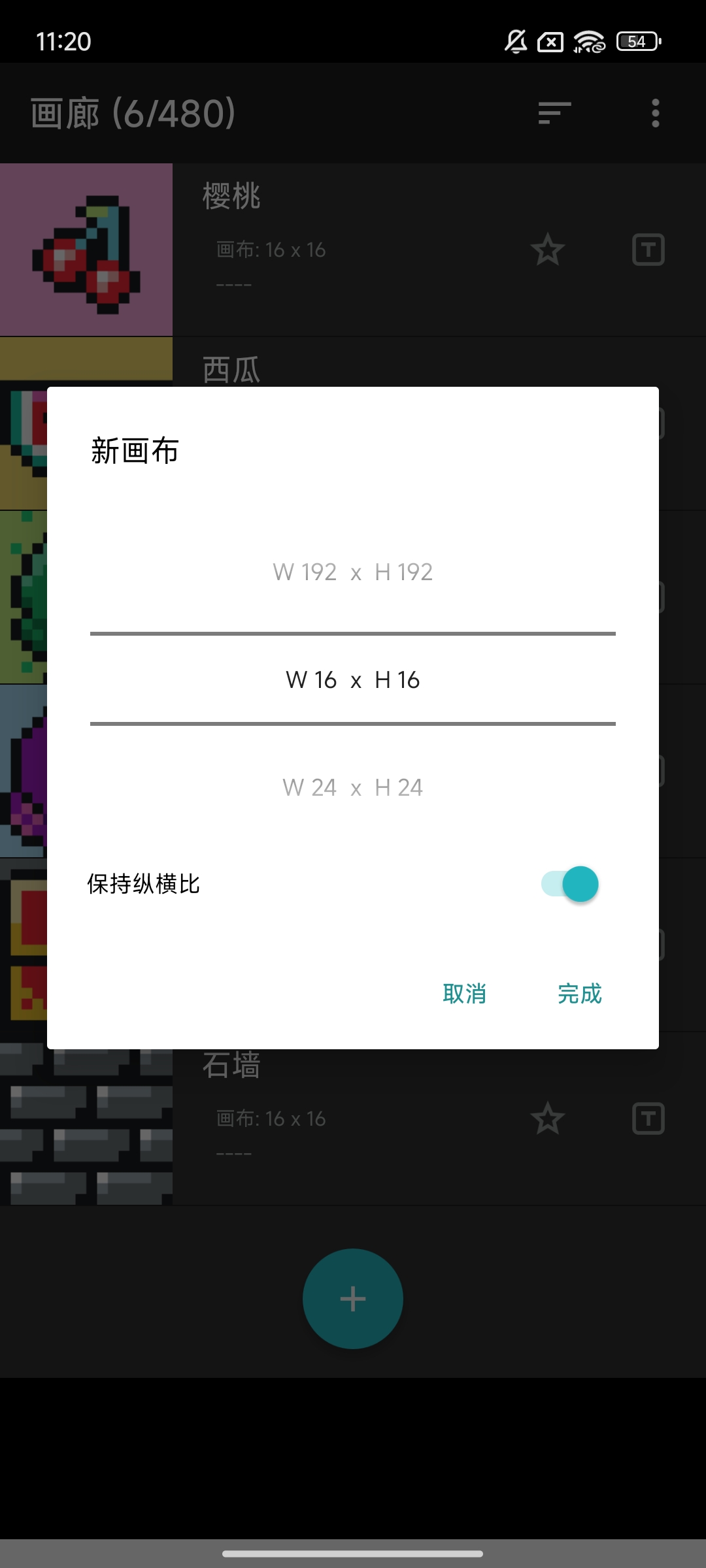Cancel the new canvas dialog
This screenshot has width=706, height=1568.
[464, 994]
